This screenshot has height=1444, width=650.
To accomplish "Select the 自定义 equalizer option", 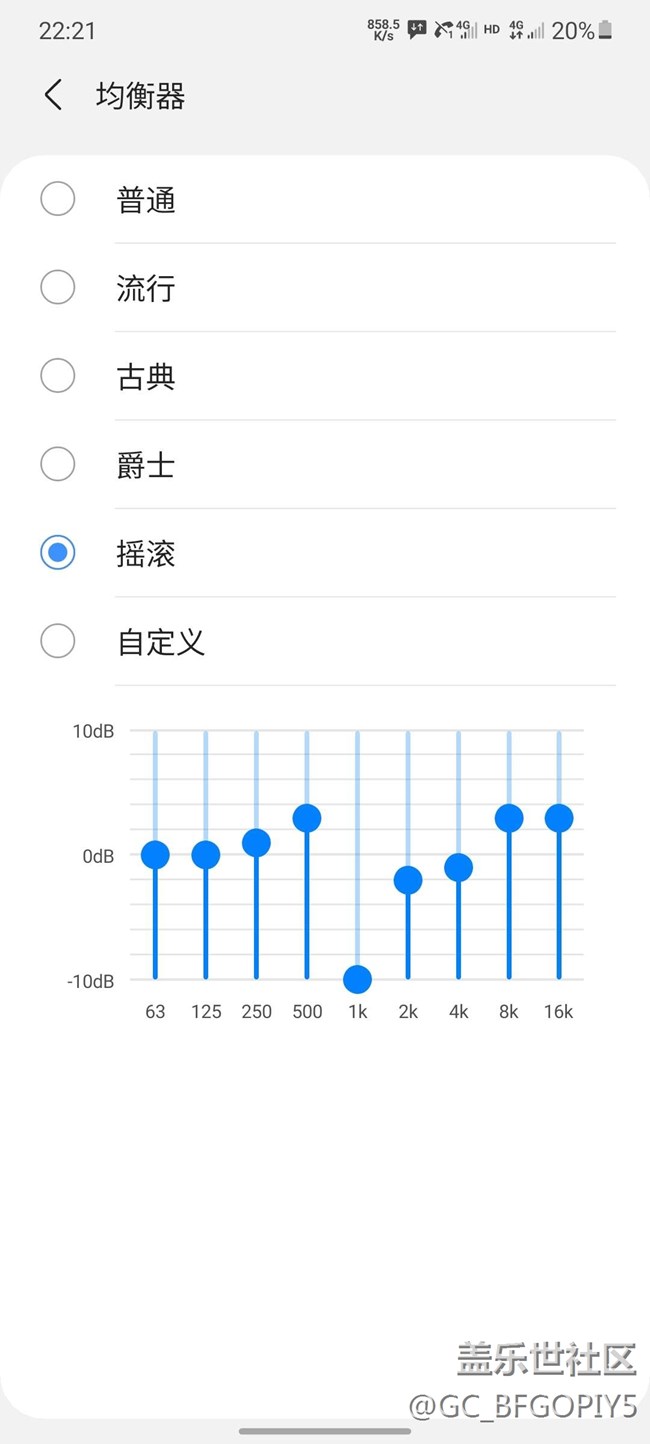I will click(58, 641).
